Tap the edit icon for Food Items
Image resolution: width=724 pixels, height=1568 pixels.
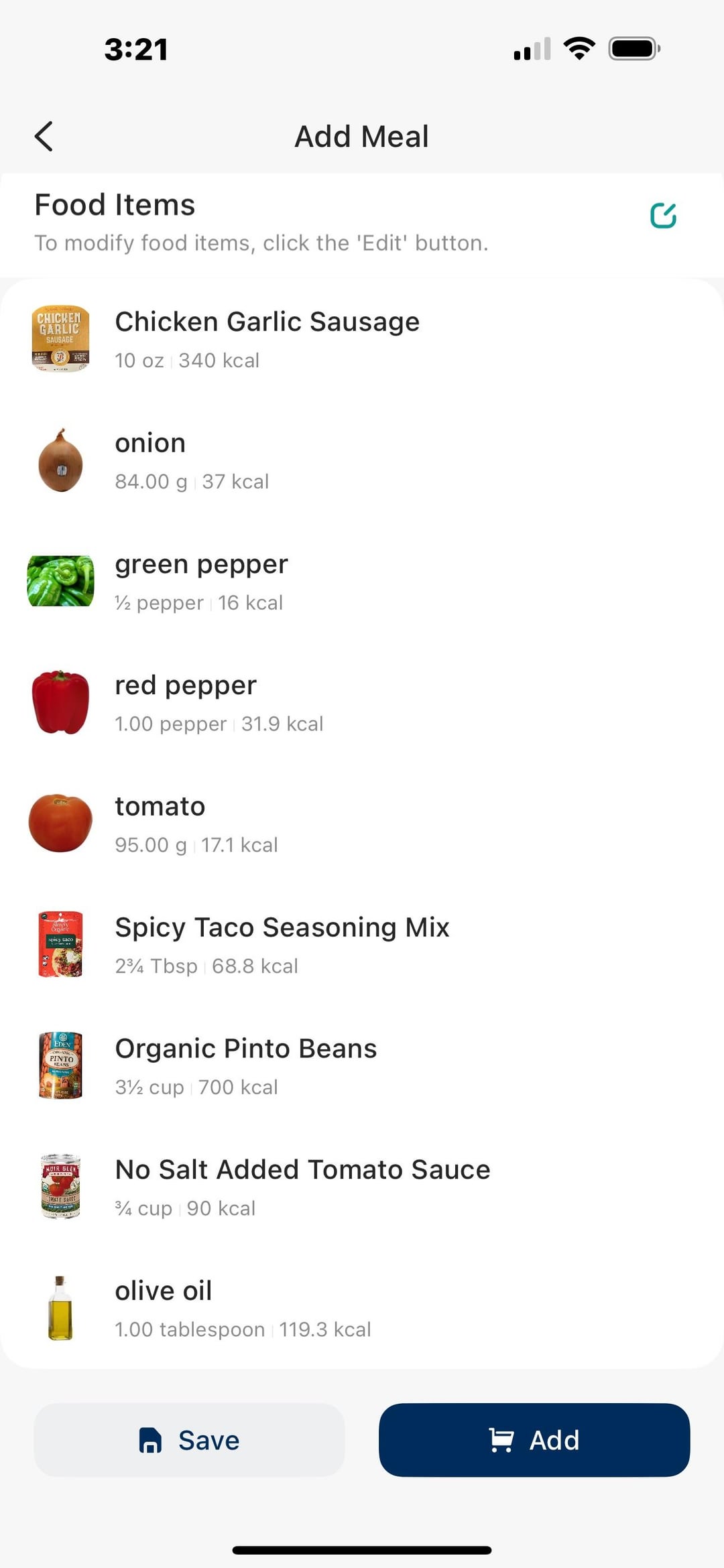663,216
